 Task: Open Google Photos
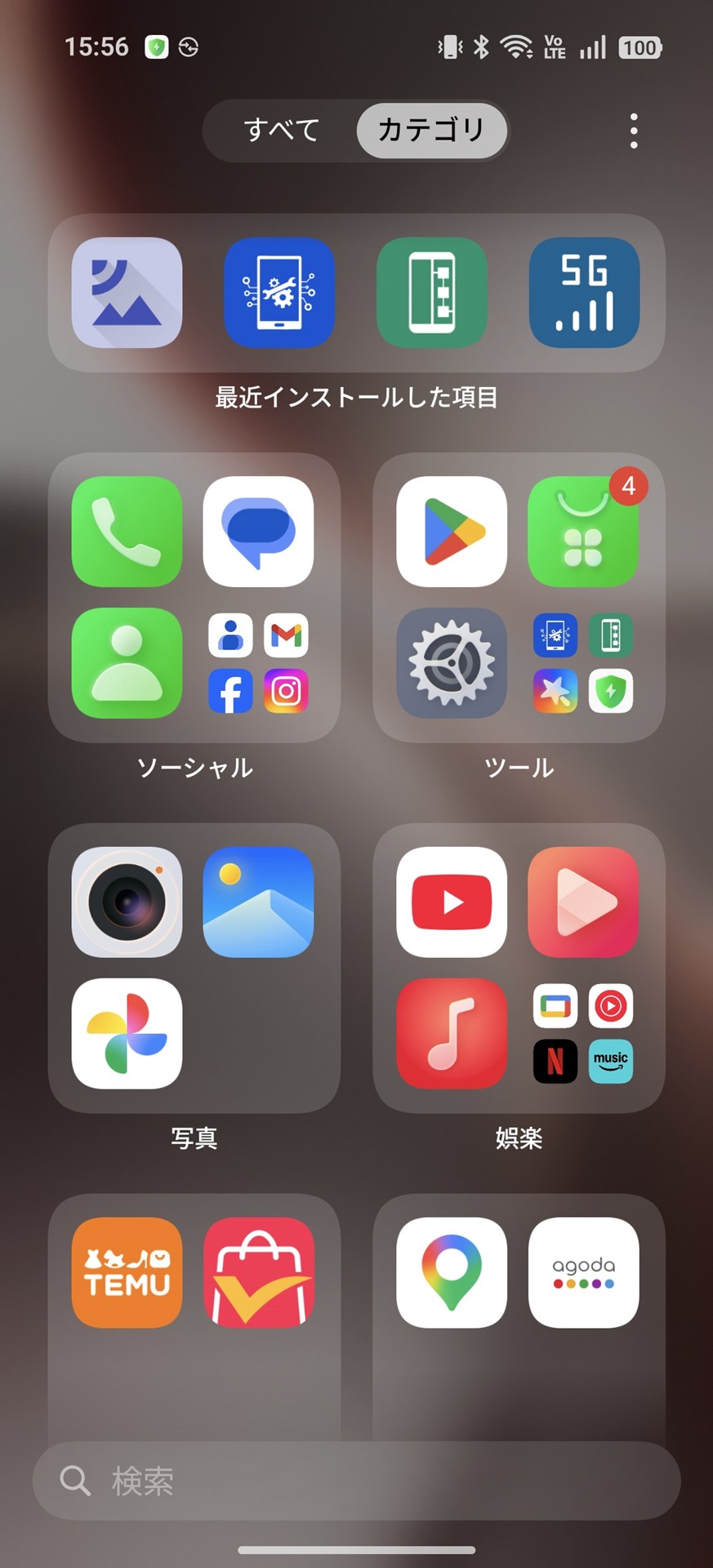click(126, 1033)
